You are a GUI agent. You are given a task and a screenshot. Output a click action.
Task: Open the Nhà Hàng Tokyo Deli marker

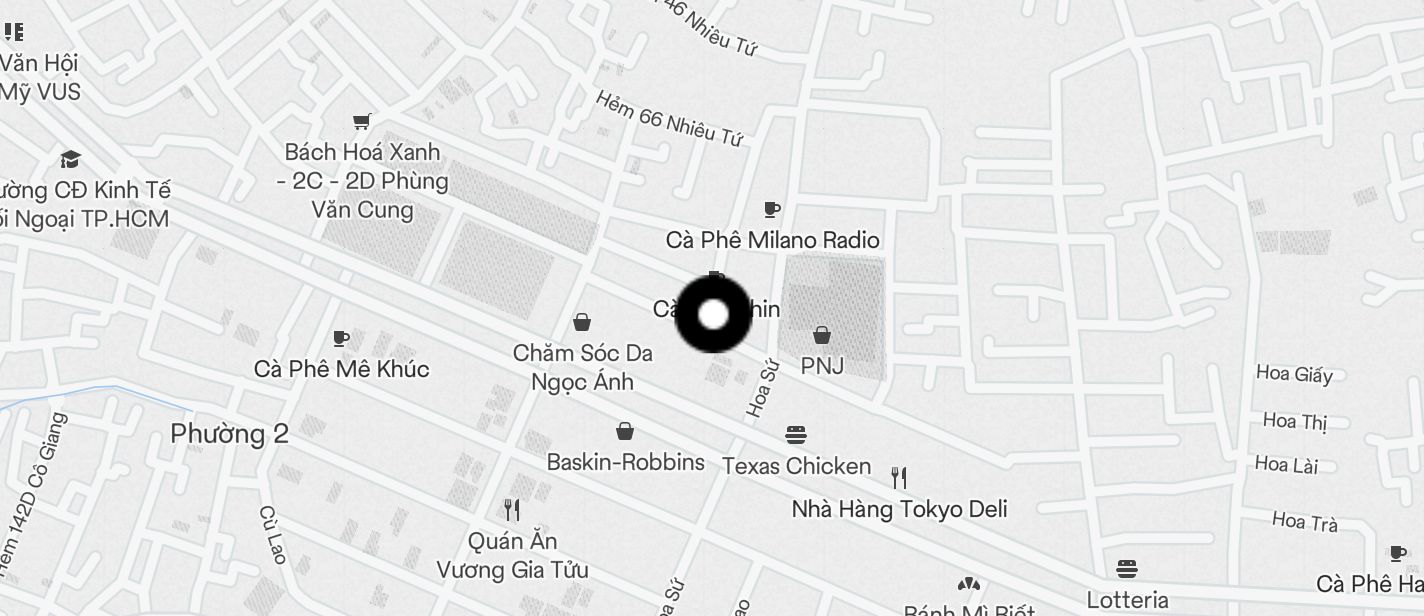click(899, 478)
